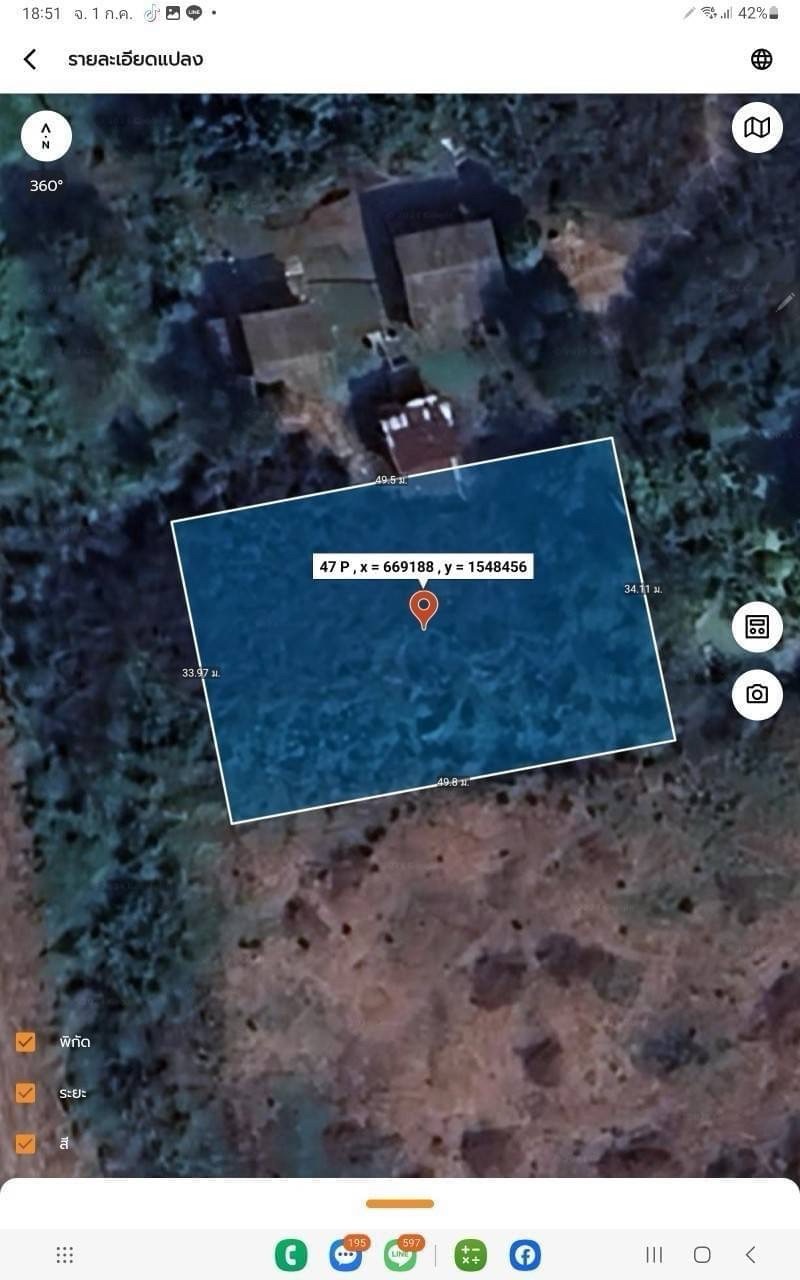This screenshot has width=800, height=1280.
Task: Uncheck the ระยะ checkbox
Action: point(26,1093)
